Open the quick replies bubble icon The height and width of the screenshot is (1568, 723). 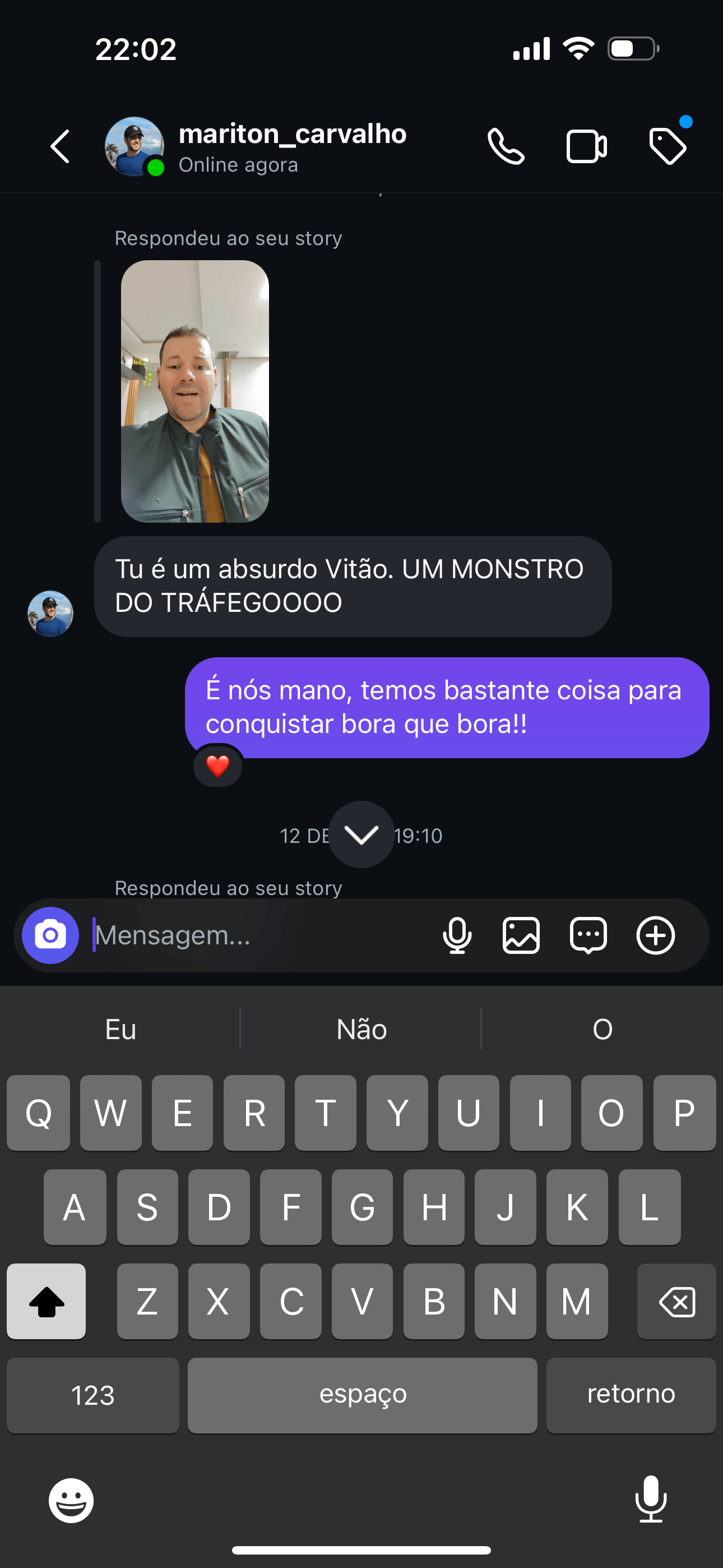click(x=588, y=935)
